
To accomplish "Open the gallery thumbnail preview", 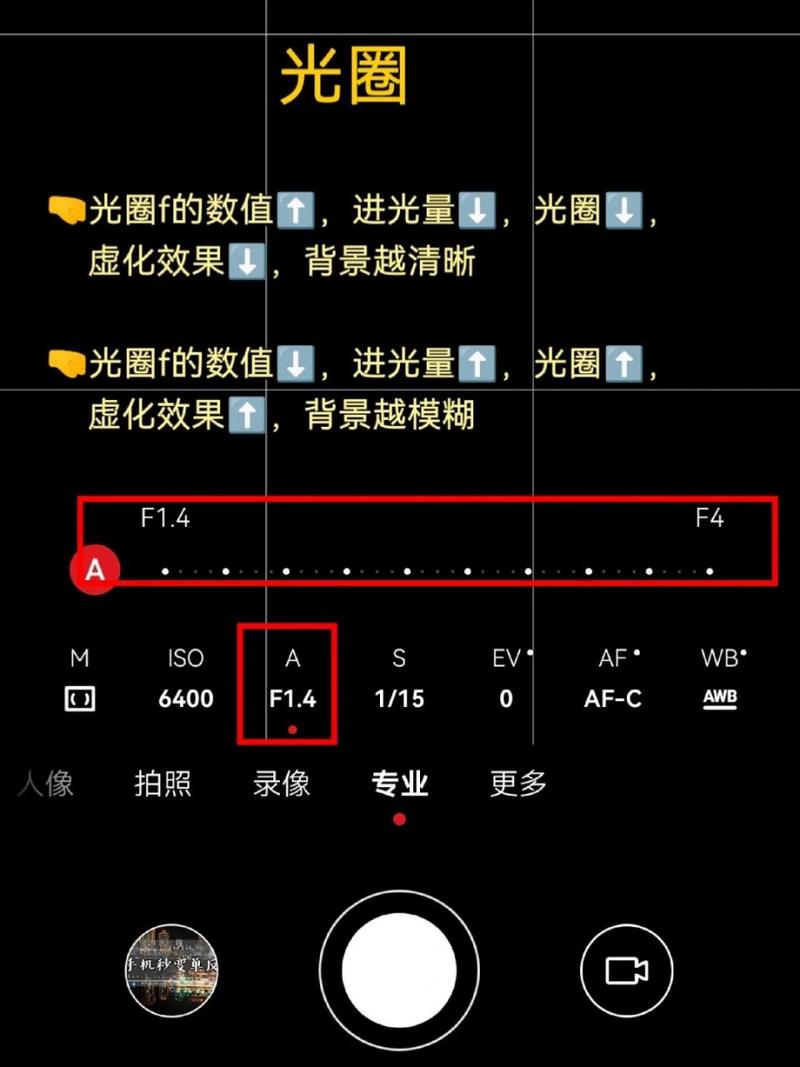I will (168, 969).
